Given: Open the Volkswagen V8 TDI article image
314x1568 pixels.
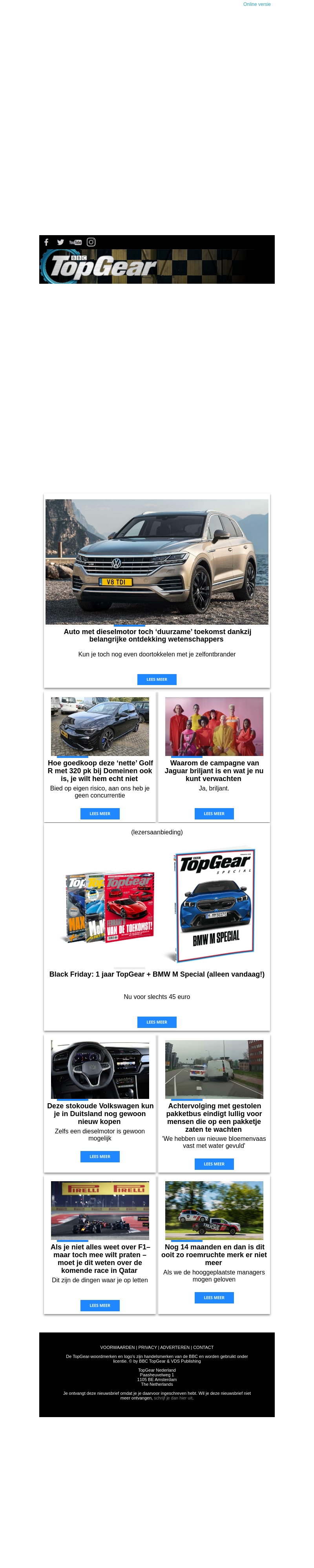Looking at the screenshot, I should [x=157, y=561].
